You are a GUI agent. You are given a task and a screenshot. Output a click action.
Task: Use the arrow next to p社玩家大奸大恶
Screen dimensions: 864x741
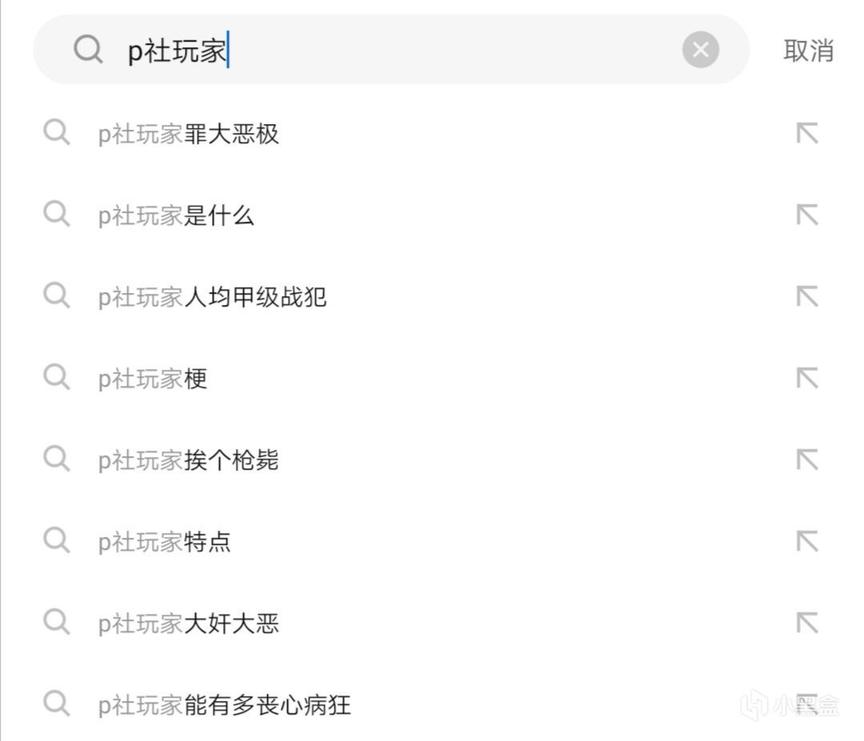pos(807,623)
